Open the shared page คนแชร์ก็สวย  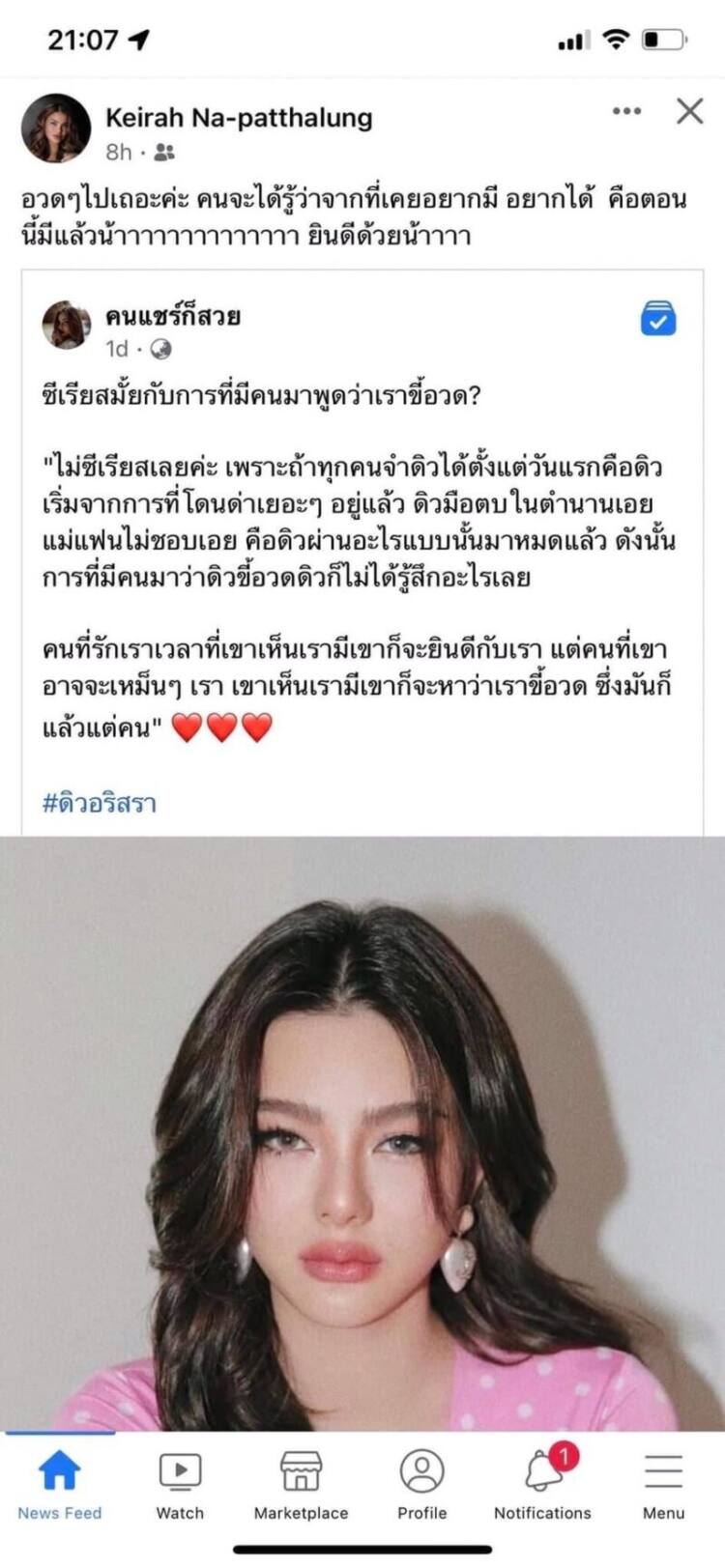click(x=172, y=316)
